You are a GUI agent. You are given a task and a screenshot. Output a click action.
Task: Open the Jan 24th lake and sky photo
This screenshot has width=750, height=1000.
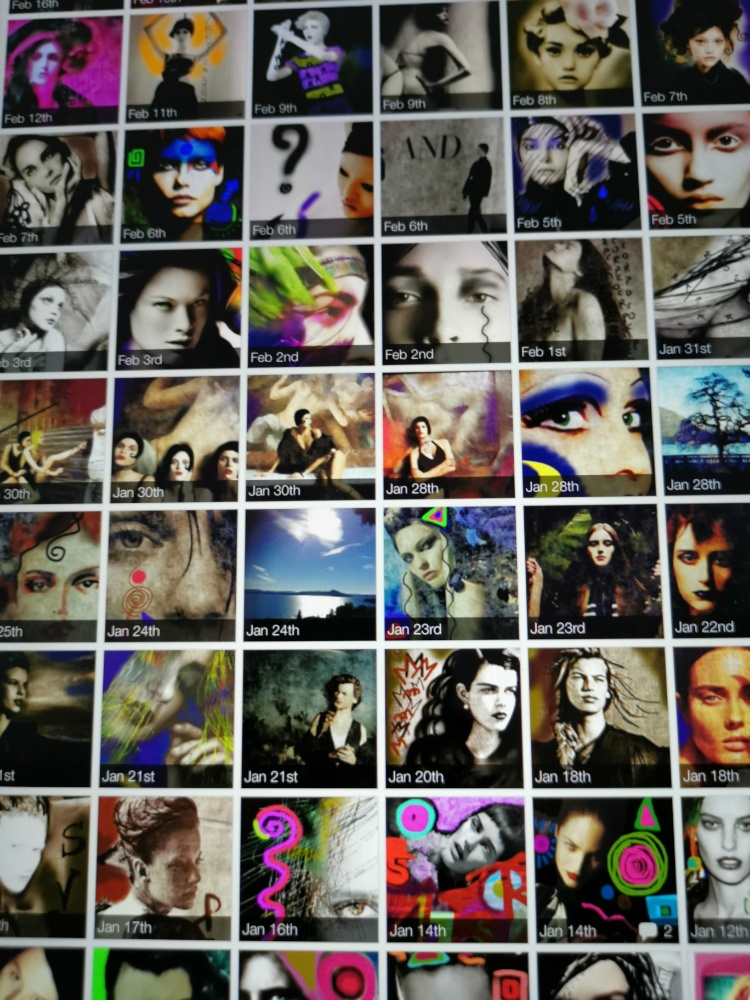(310, 568)
